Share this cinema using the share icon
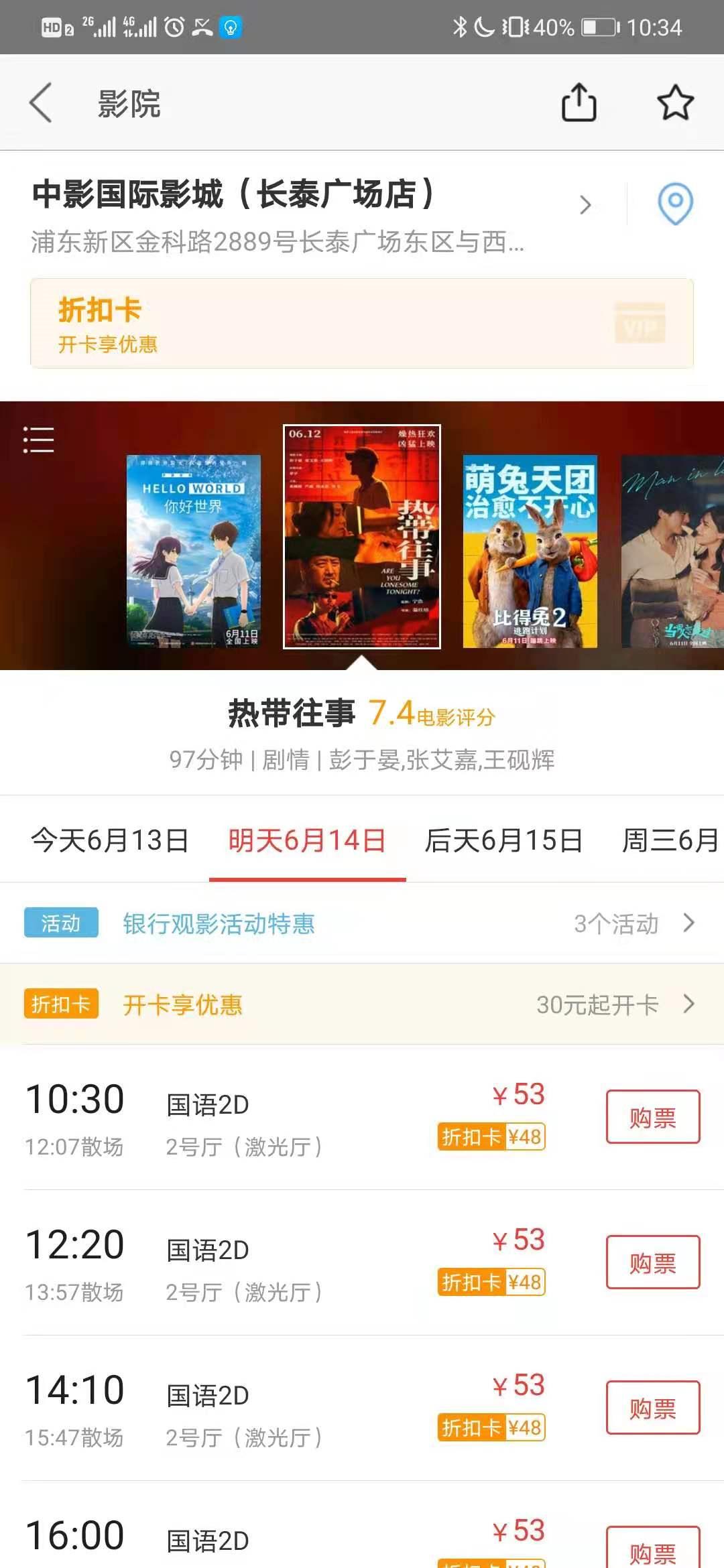 pyautogui.click(x=577, y=102)
